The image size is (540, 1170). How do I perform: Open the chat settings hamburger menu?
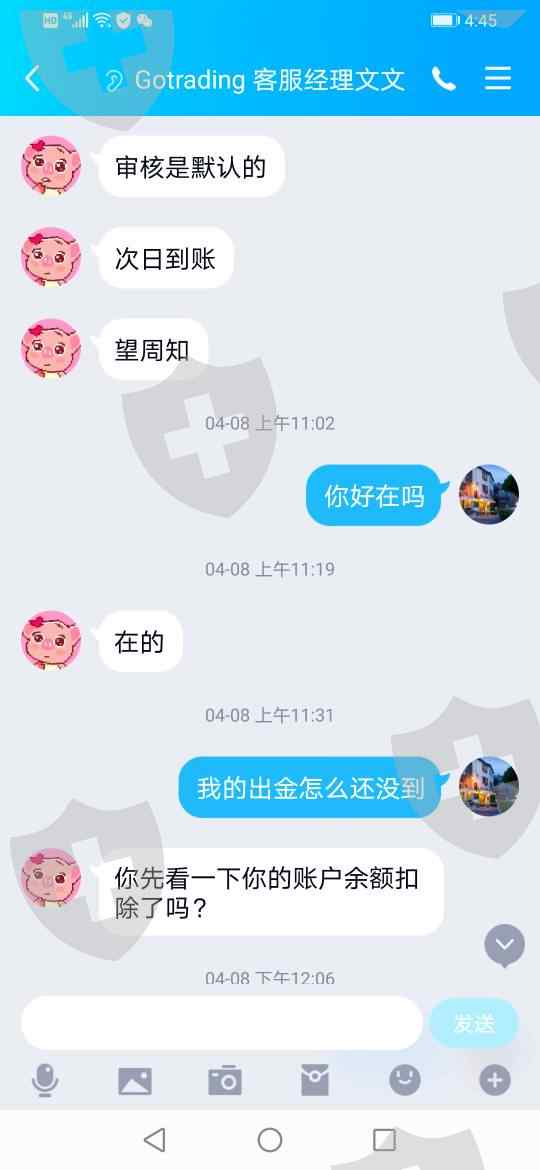click(x=498, y=78)
